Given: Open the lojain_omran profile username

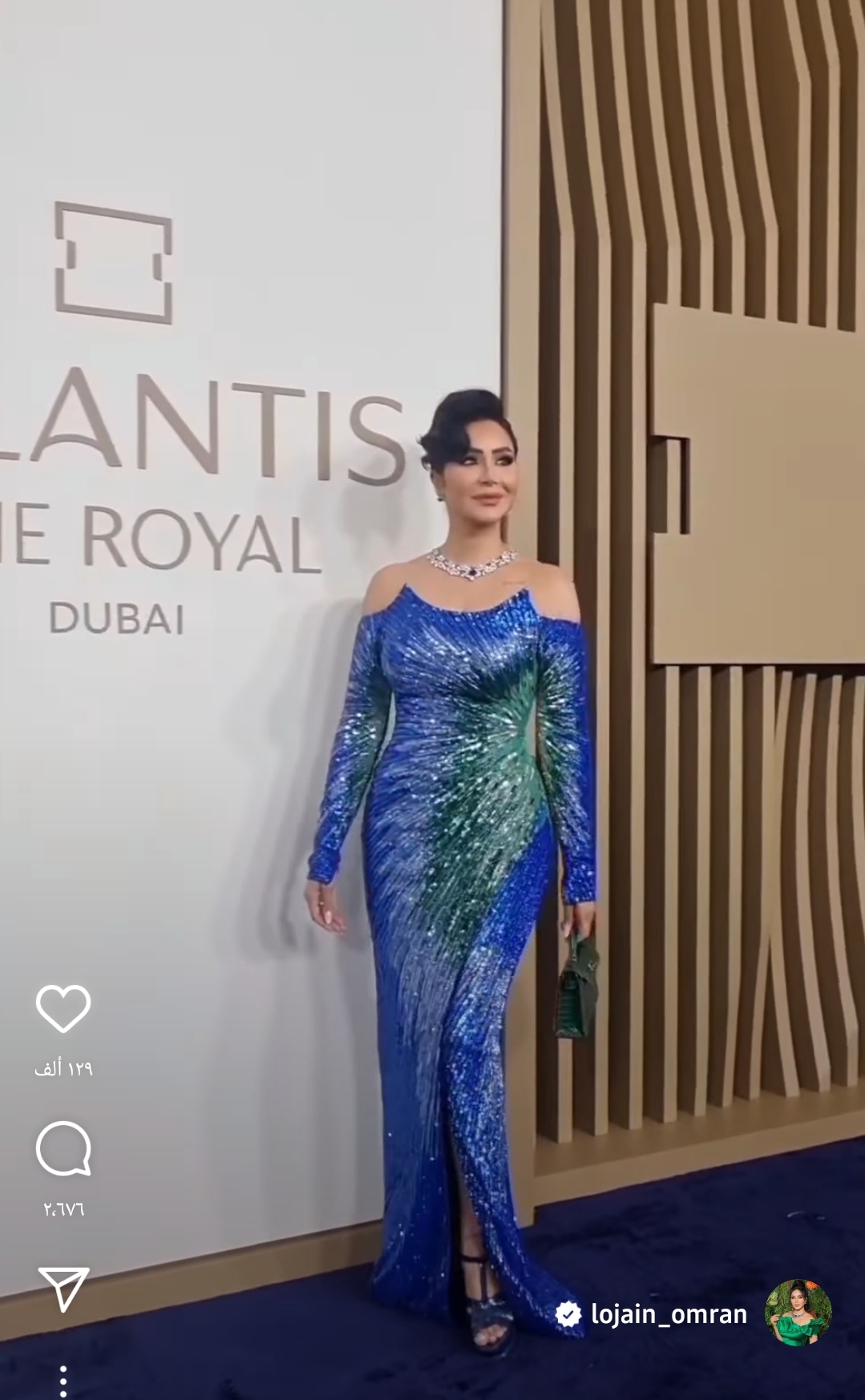Looking at the screenshot, I should pyautogui.click(x=669, y=1313).
